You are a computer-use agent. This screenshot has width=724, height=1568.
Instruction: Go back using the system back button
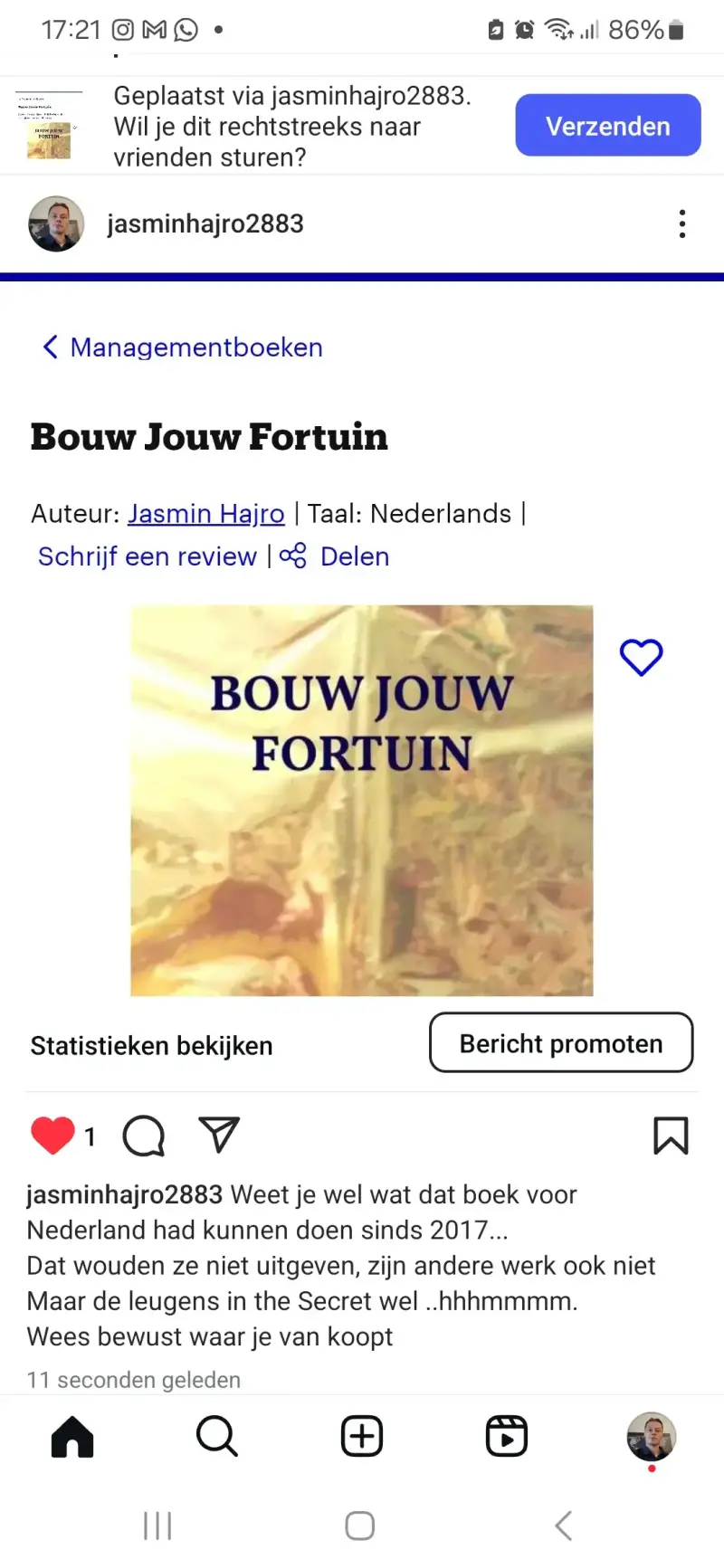click(563, 1525)
